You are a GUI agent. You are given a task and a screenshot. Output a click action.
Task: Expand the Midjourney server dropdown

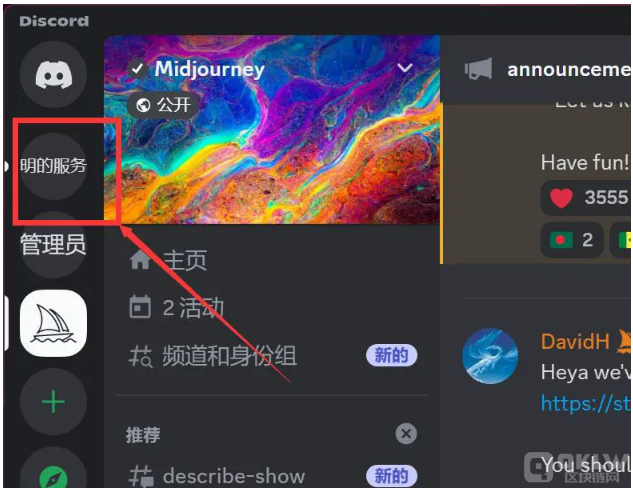point(405,69)
